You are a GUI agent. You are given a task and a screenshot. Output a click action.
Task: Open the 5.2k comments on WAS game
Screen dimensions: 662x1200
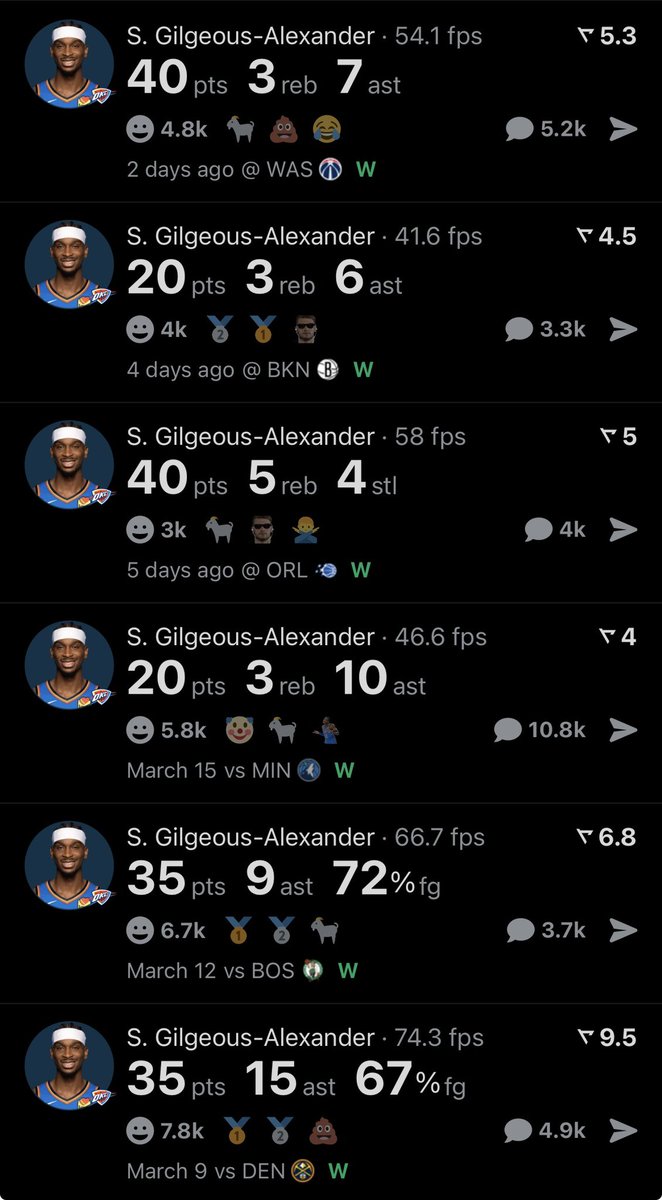[545, 129]
